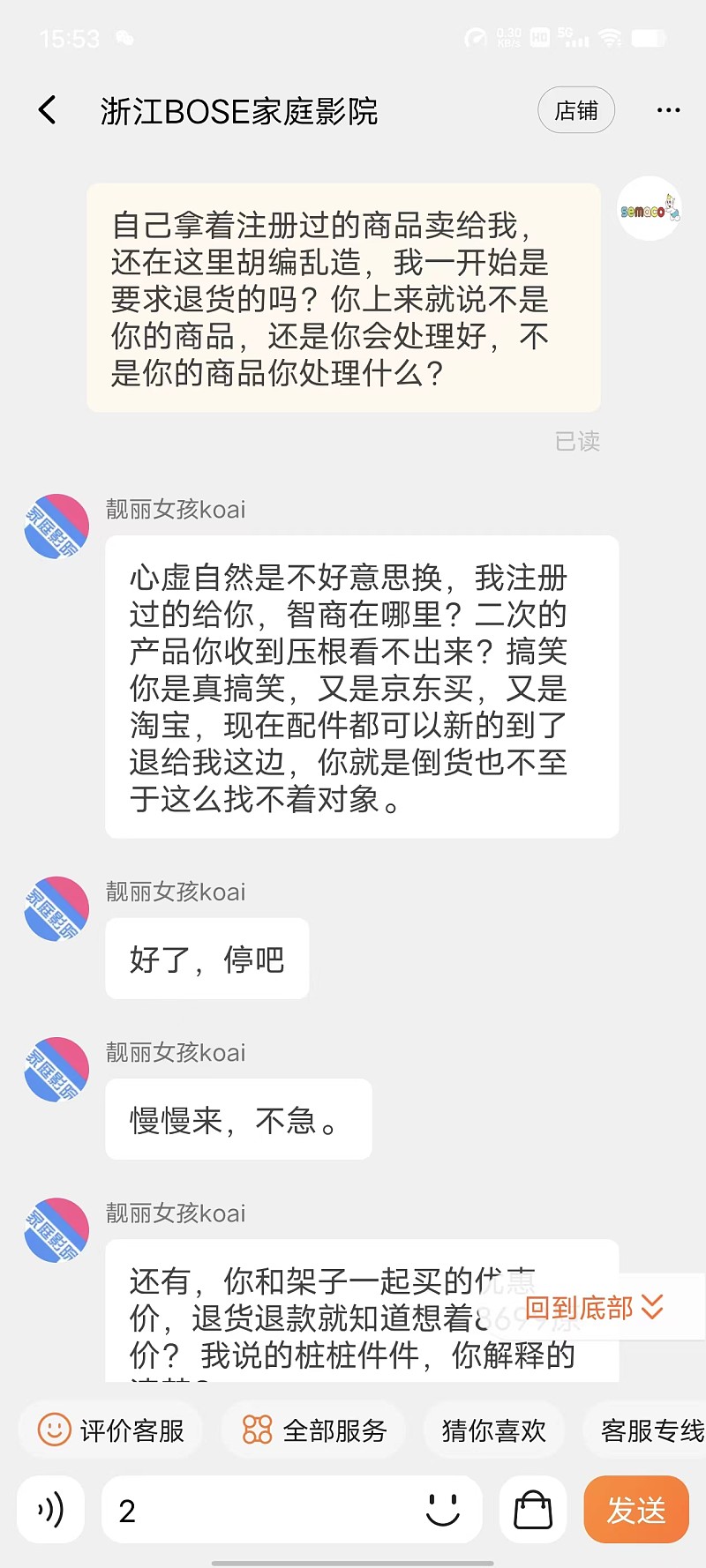Open the three-dot overflow menu
The width and height of the screenshot is (706, 1568).
click(668, 111)
